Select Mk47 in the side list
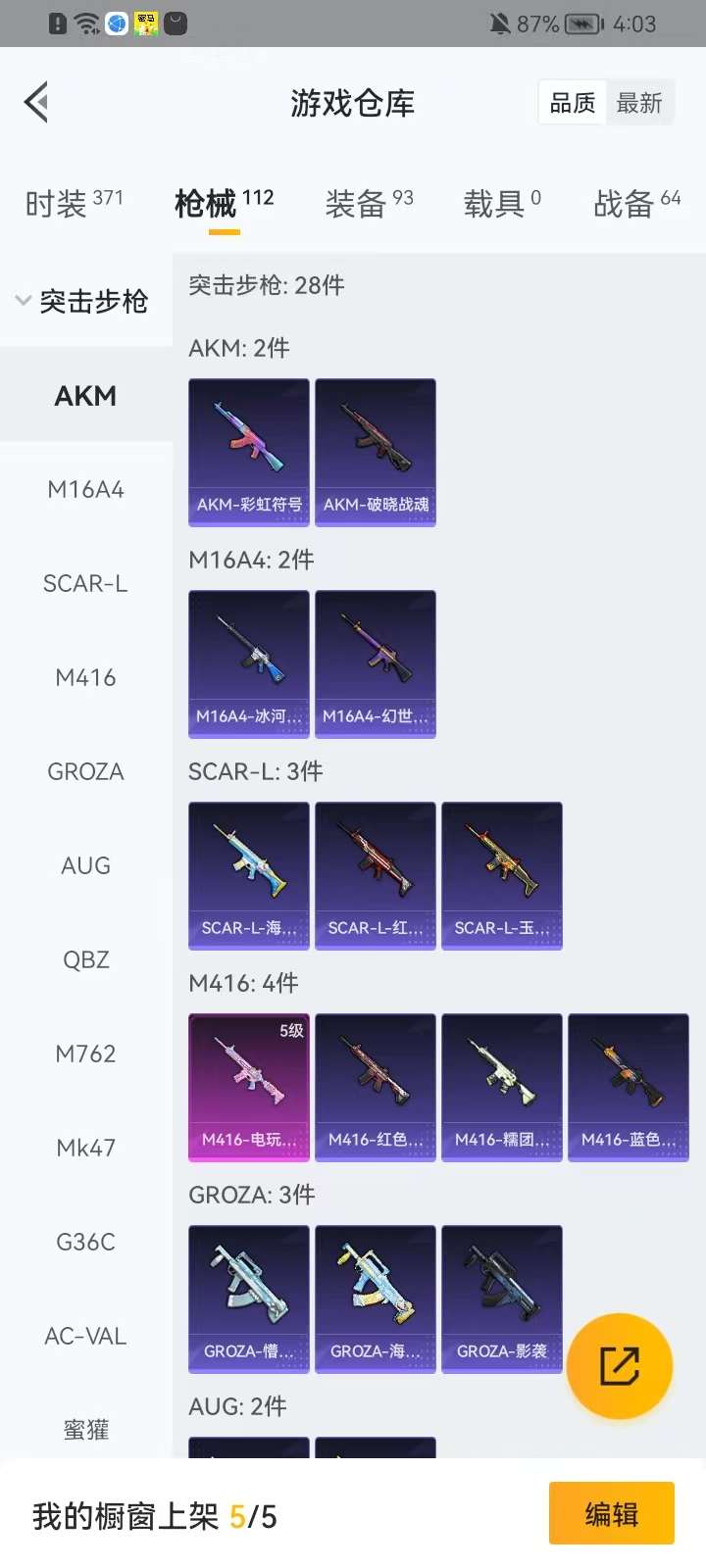 (x=85, y=1148)
